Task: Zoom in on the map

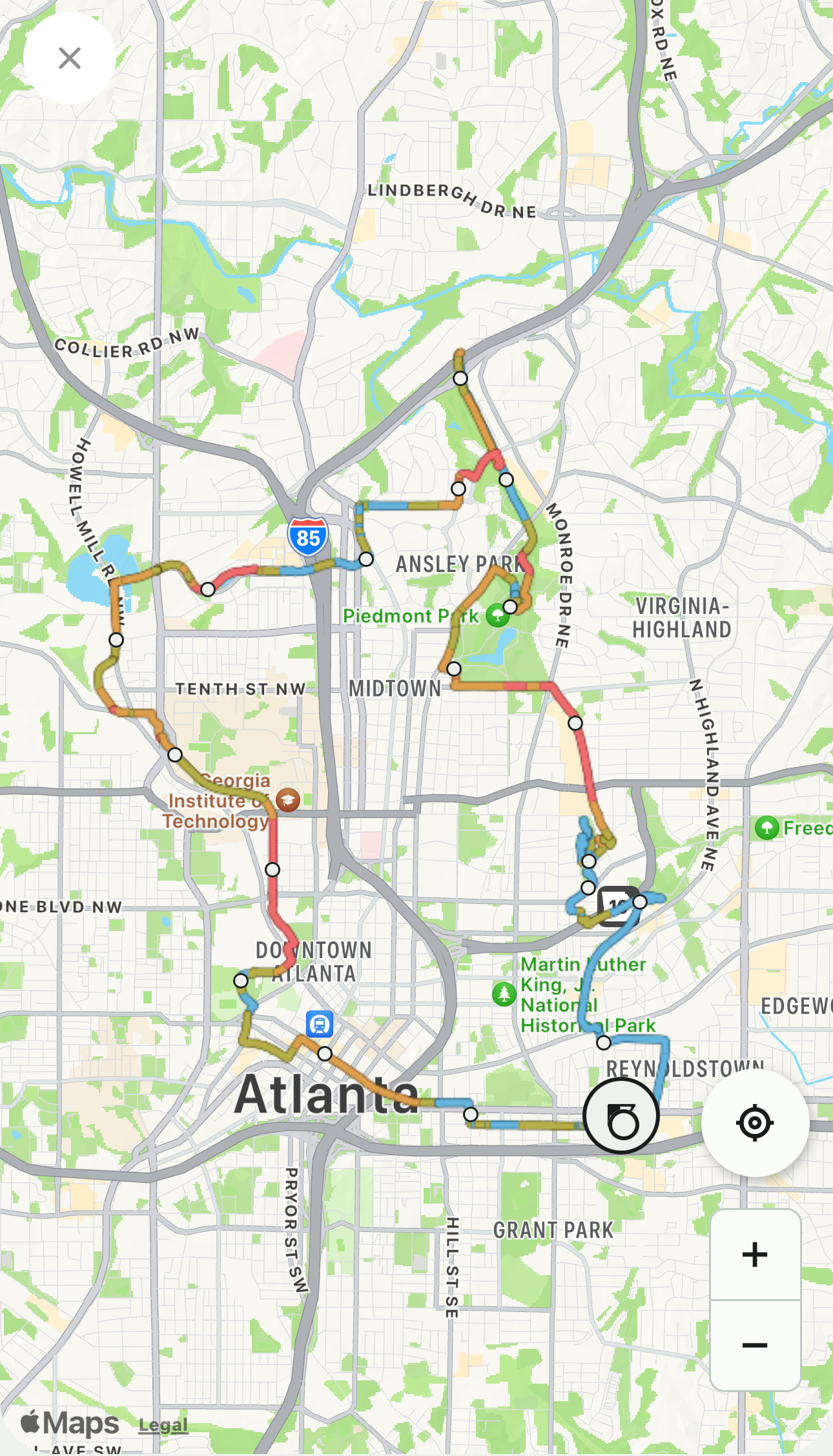Action: pos(755,1255)
